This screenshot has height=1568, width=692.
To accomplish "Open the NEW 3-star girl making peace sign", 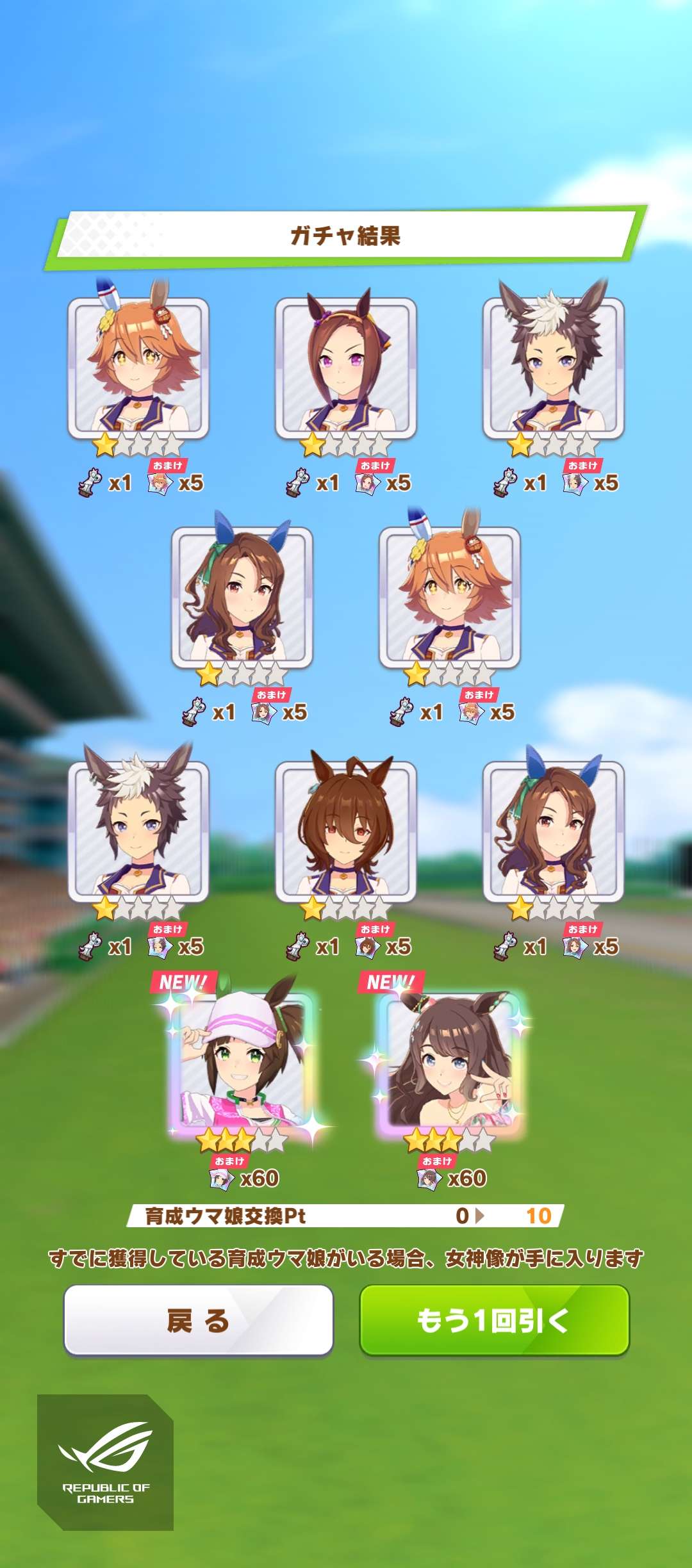I will click(x=450, y=1062).
